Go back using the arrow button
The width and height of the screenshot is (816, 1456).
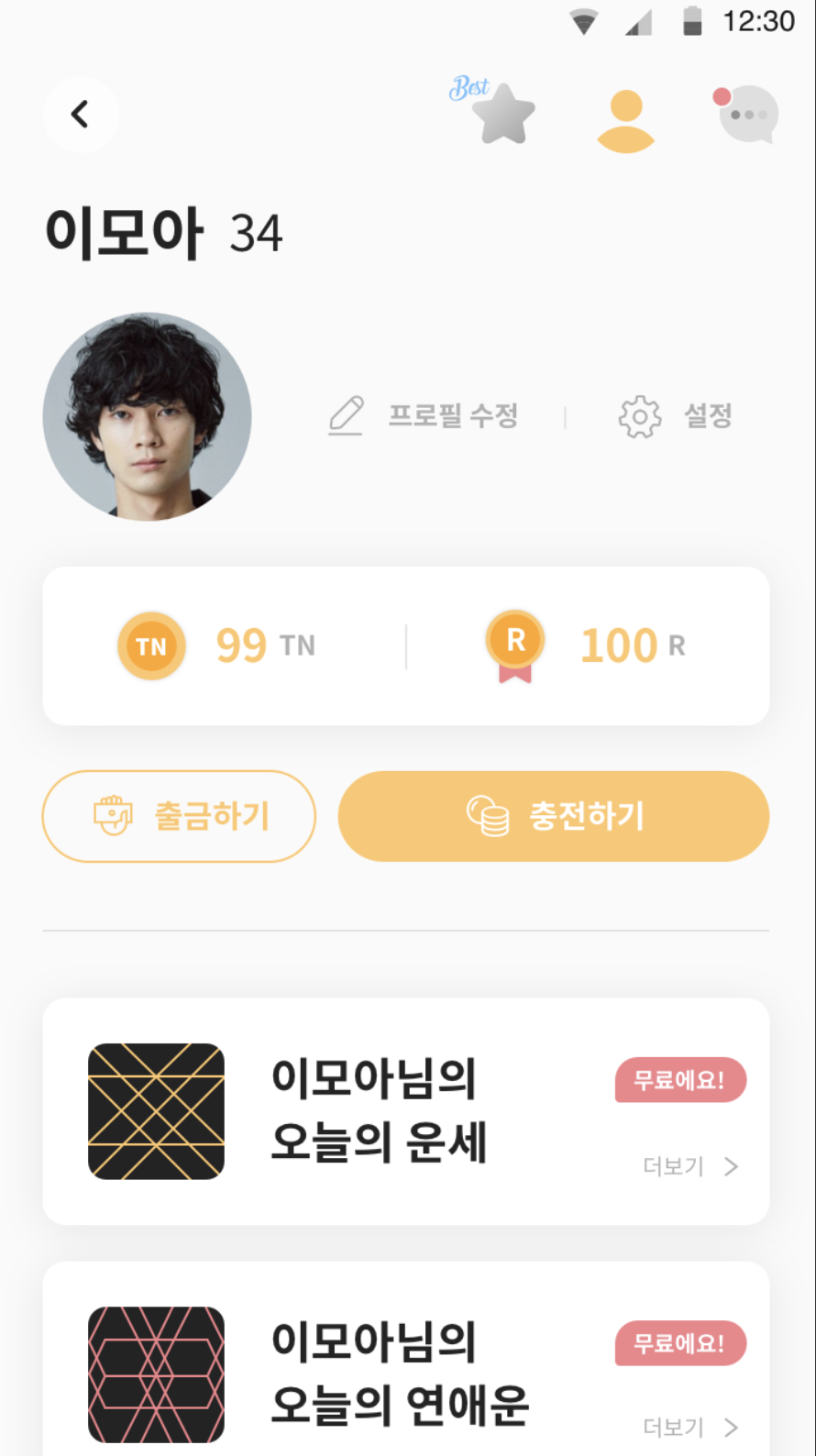[81, 115]
